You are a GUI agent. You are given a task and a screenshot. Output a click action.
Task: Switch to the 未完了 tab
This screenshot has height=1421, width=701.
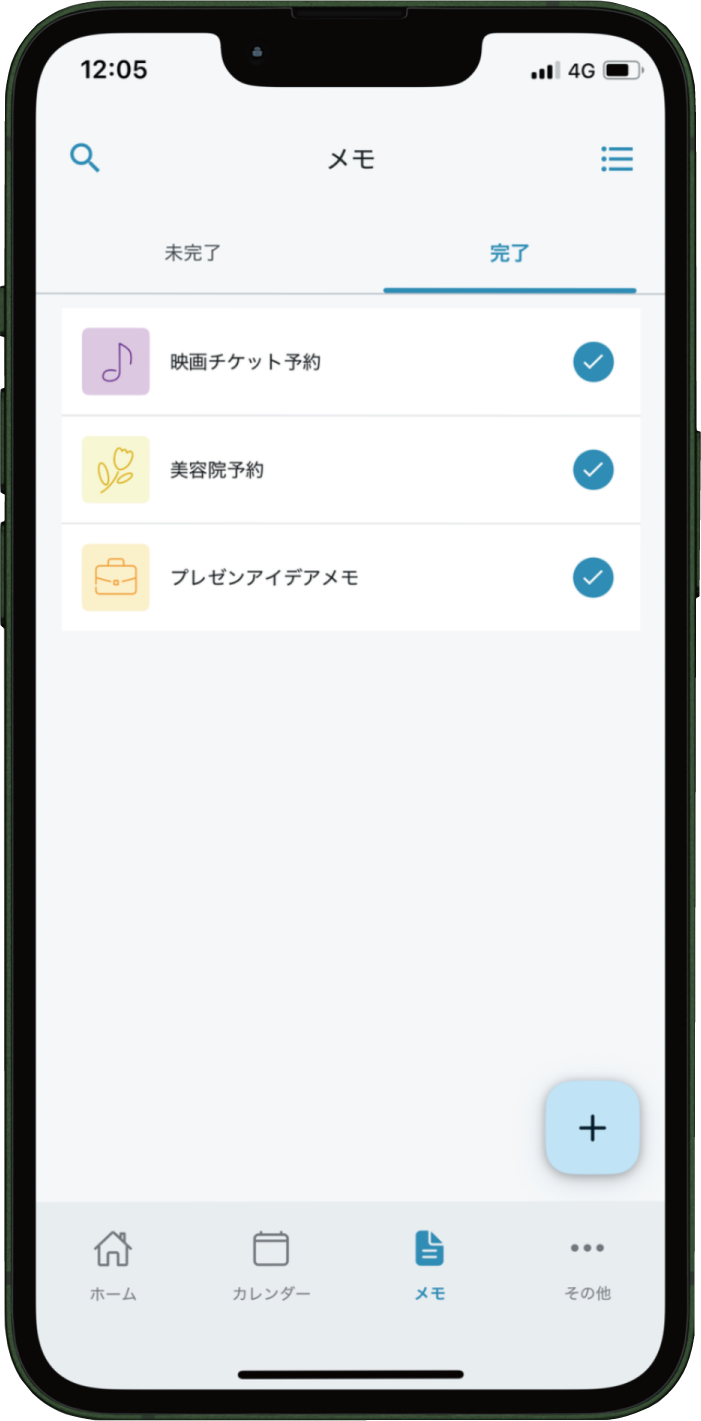(192, 254)
